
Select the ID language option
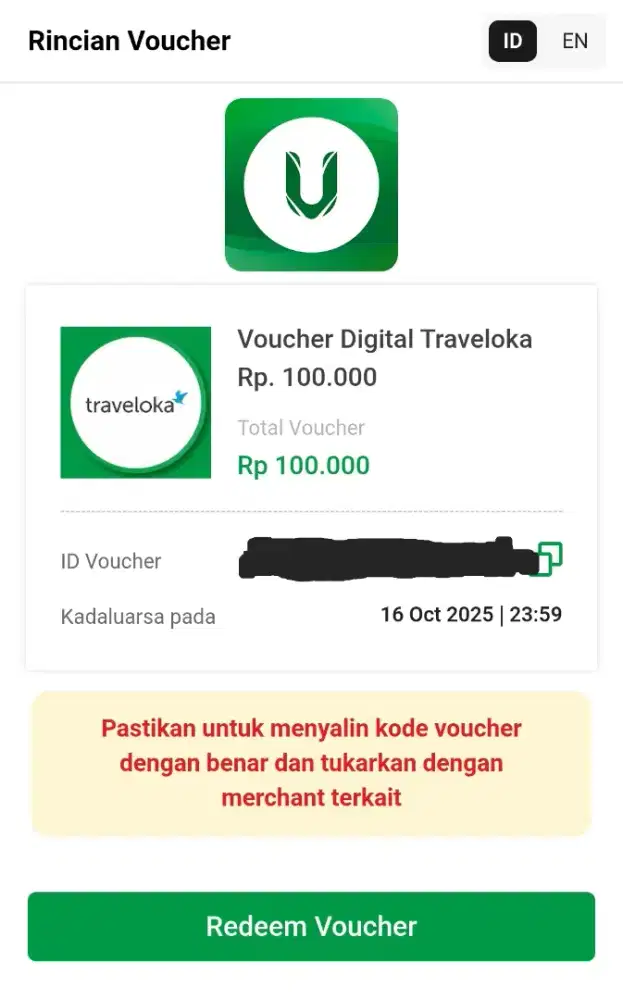tap(513, 42)
